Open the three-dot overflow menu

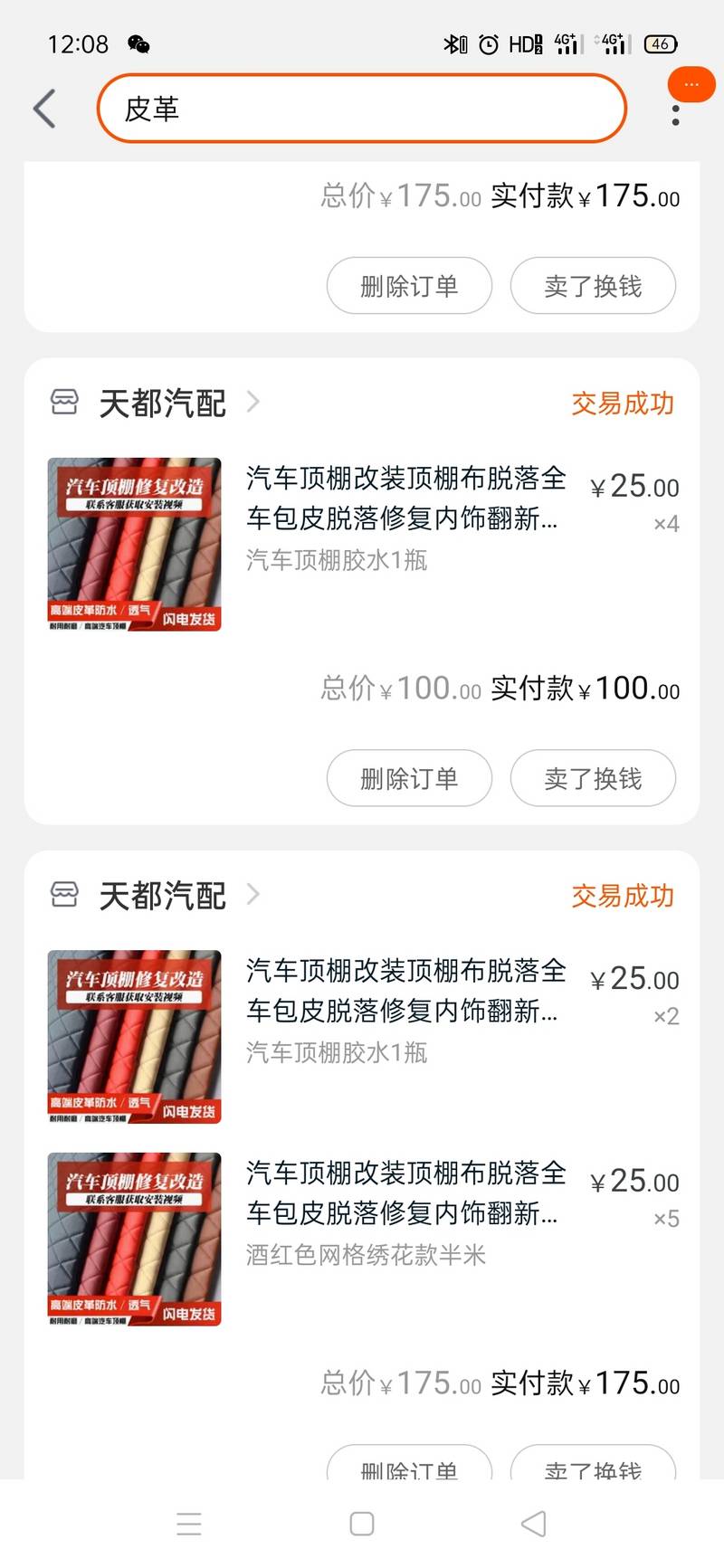[675, 114]
